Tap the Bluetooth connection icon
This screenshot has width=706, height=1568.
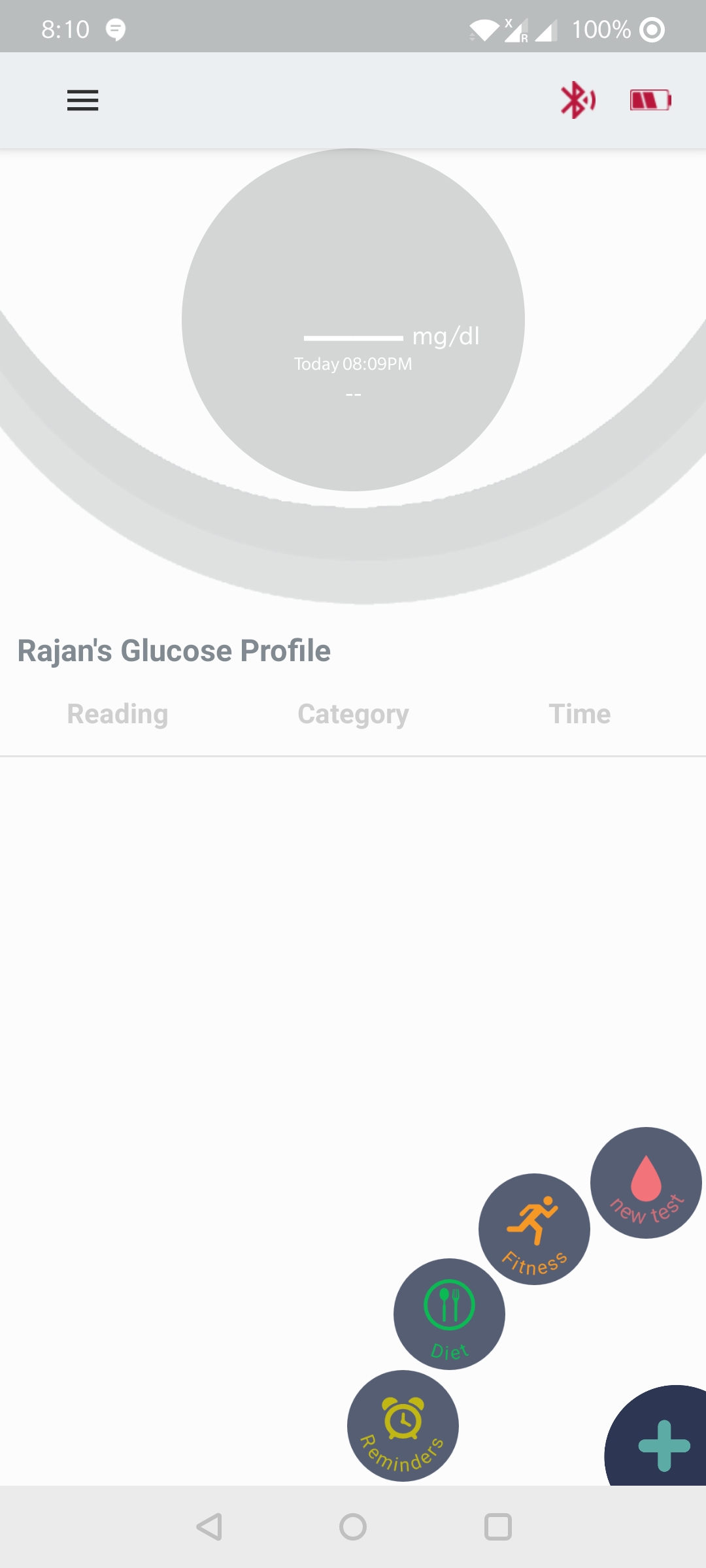[578, 100]
